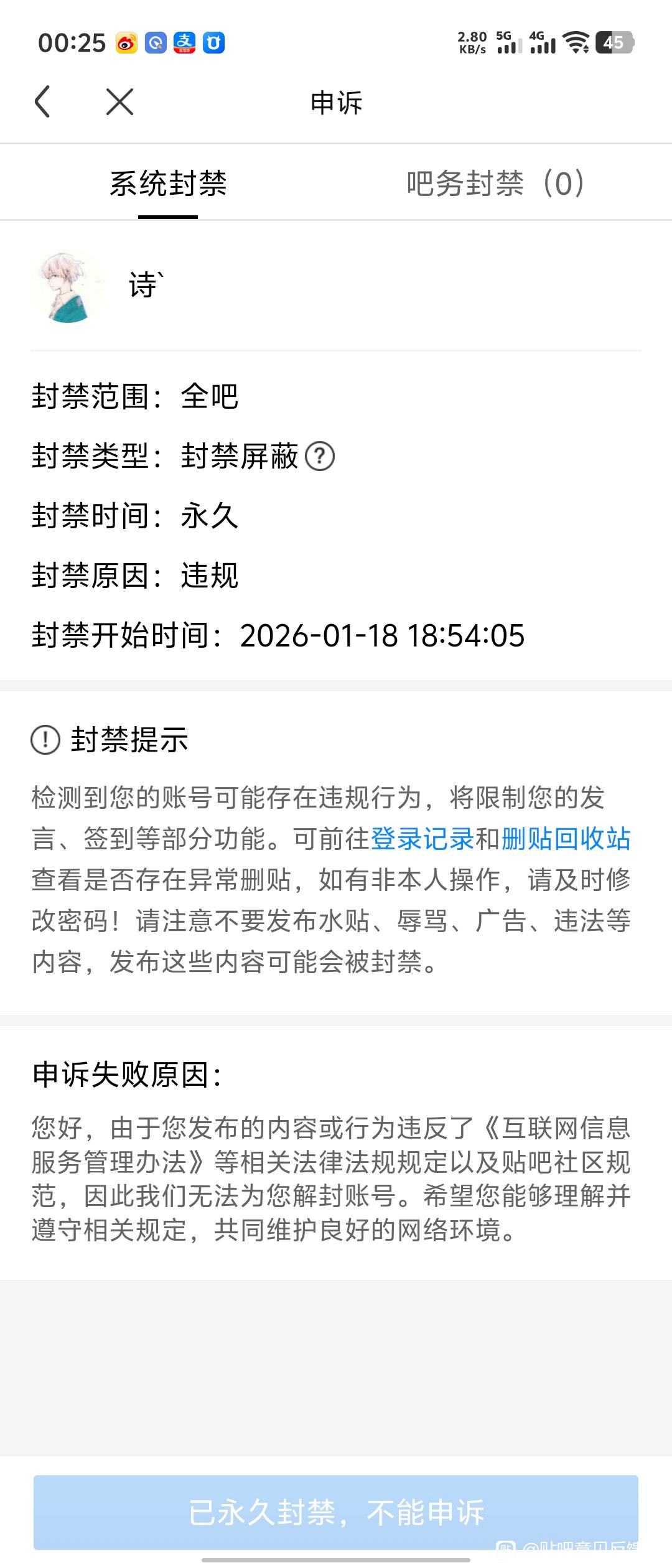This screenshot has height=1568, width=672.
Task: Switch to the 吧务封禁 (0) tab
Action: pos(495,184)
